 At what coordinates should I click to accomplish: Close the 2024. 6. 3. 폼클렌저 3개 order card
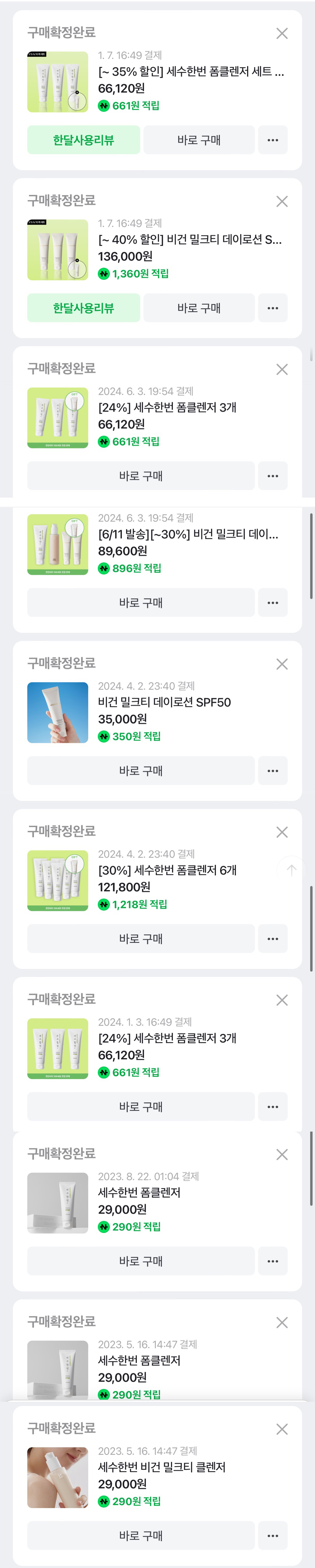(x=281, y=369)
